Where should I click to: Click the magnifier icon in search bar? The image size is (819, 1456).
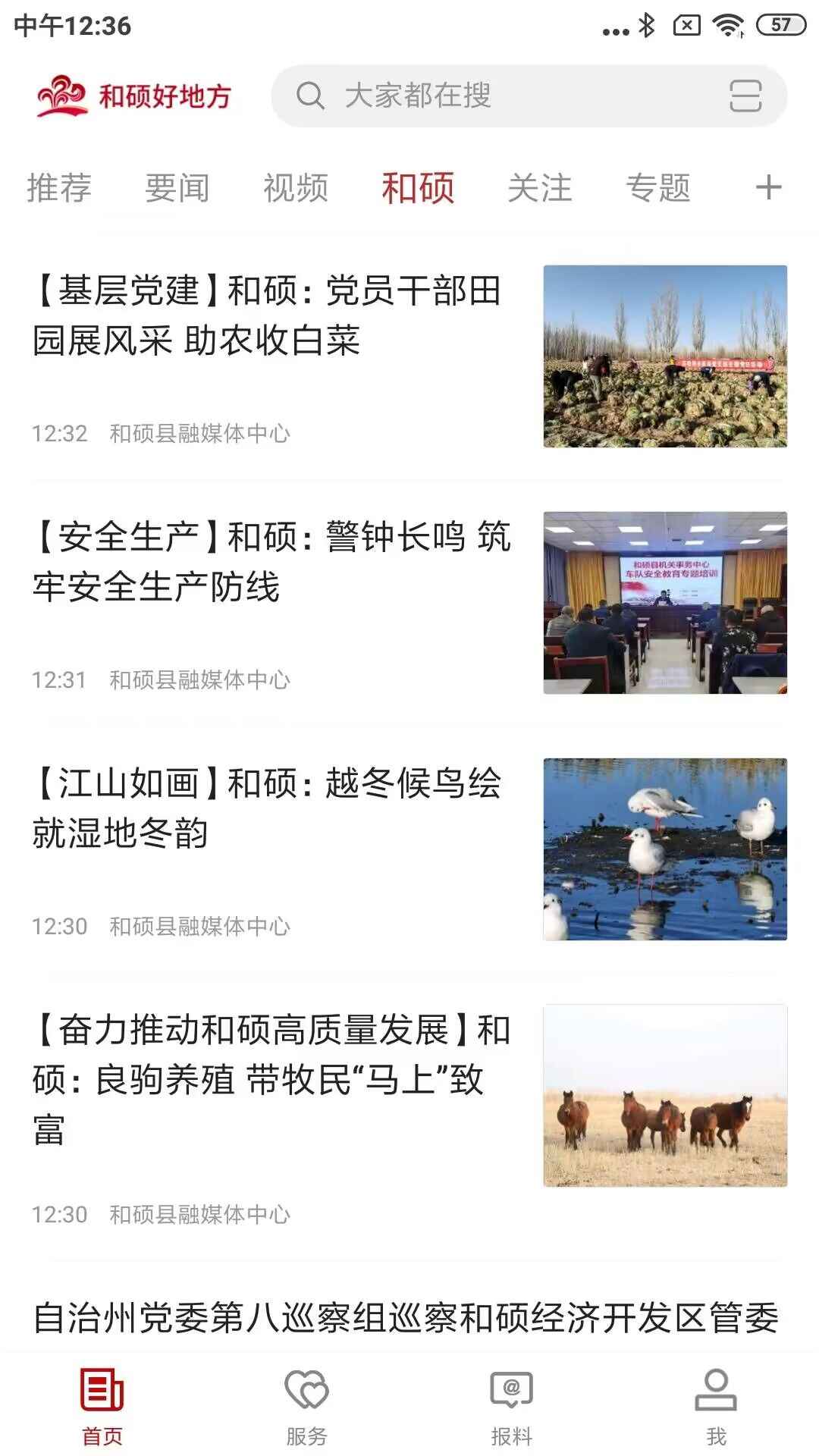pos(310,96)
